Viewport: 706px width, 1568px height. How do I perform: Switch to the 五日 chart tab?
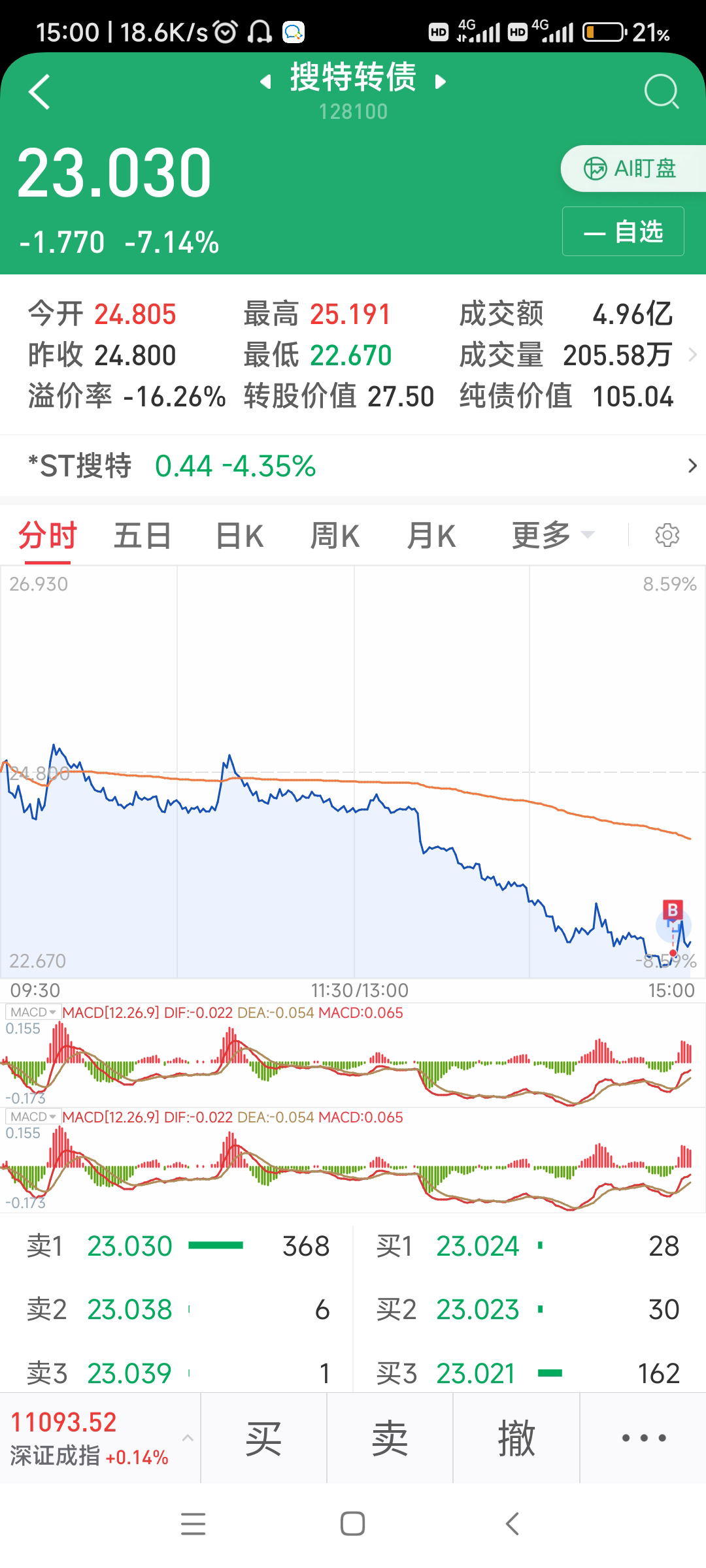(x=143, y=536)
